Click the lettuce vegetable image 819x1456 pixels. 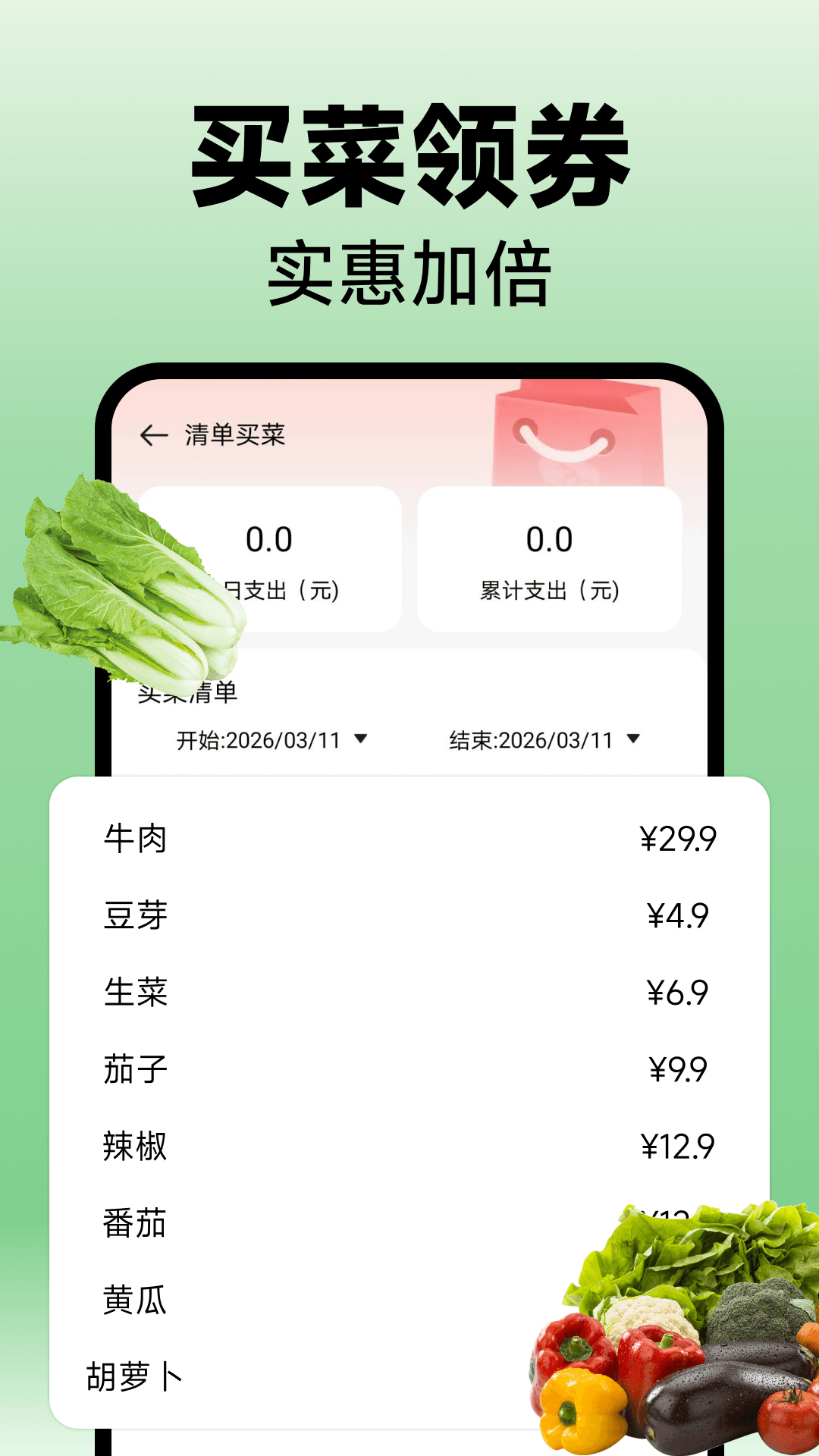coord(125,584)
